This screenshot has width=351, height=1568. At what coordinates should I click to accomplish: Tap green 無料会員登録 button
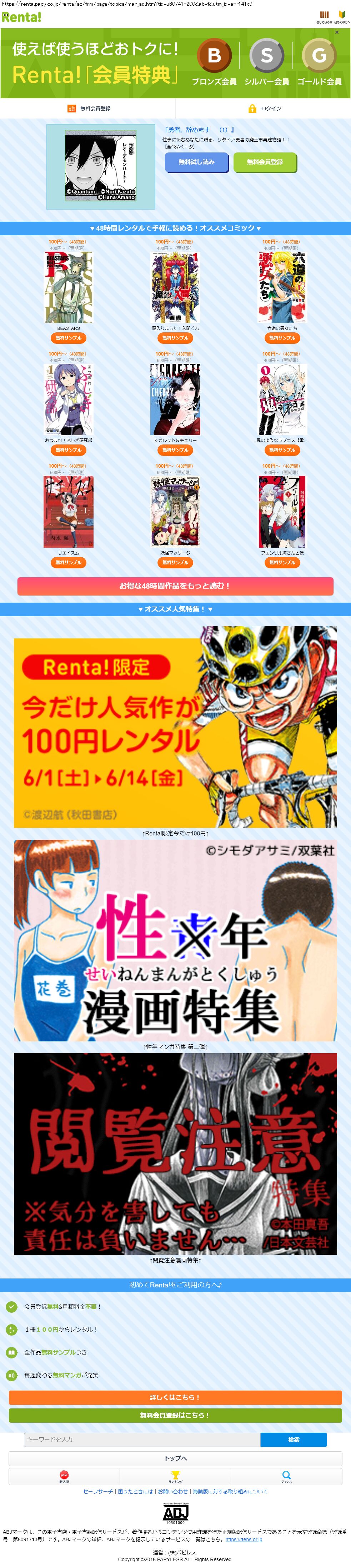265,162
